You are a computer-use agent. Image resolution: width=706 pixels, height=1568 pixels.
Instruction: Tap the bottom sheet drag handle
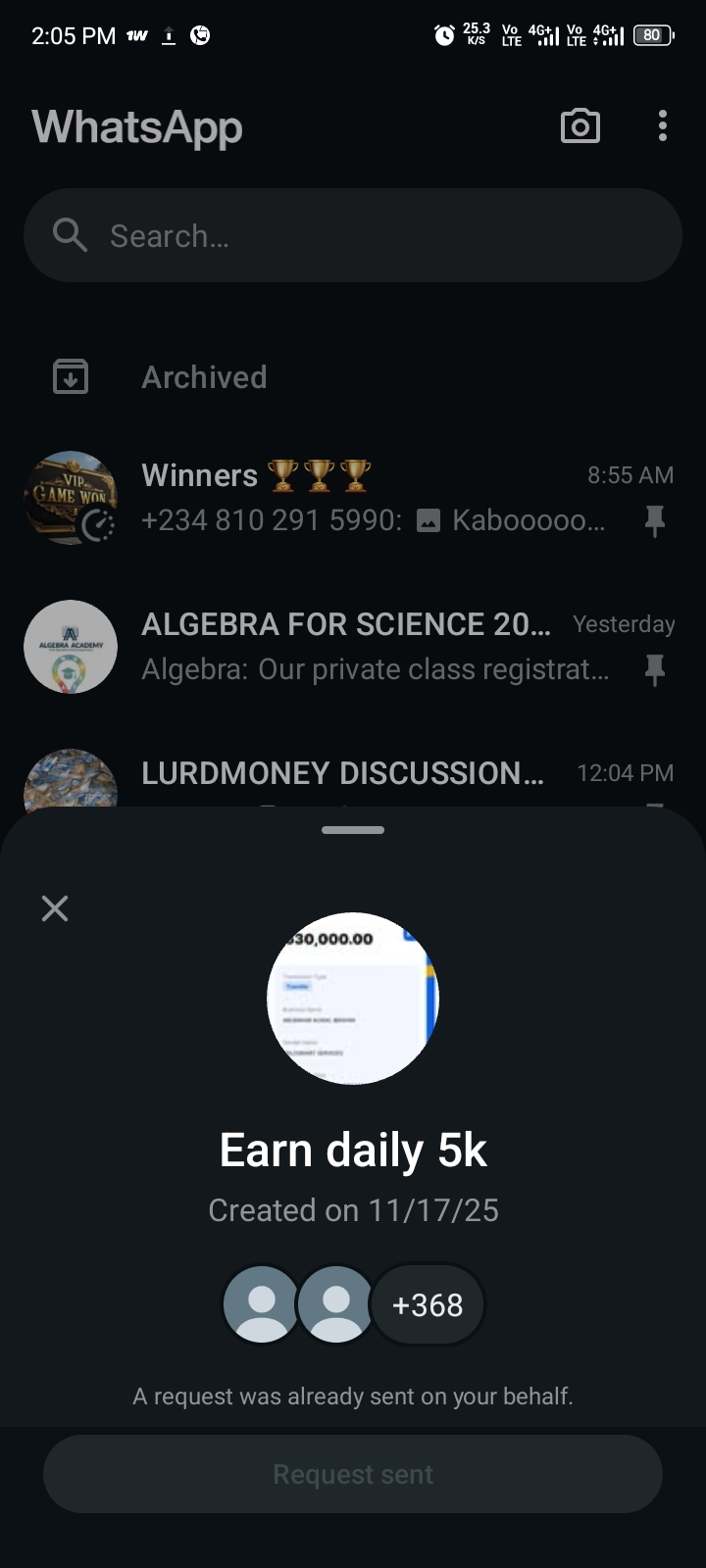tap(353, 830)
